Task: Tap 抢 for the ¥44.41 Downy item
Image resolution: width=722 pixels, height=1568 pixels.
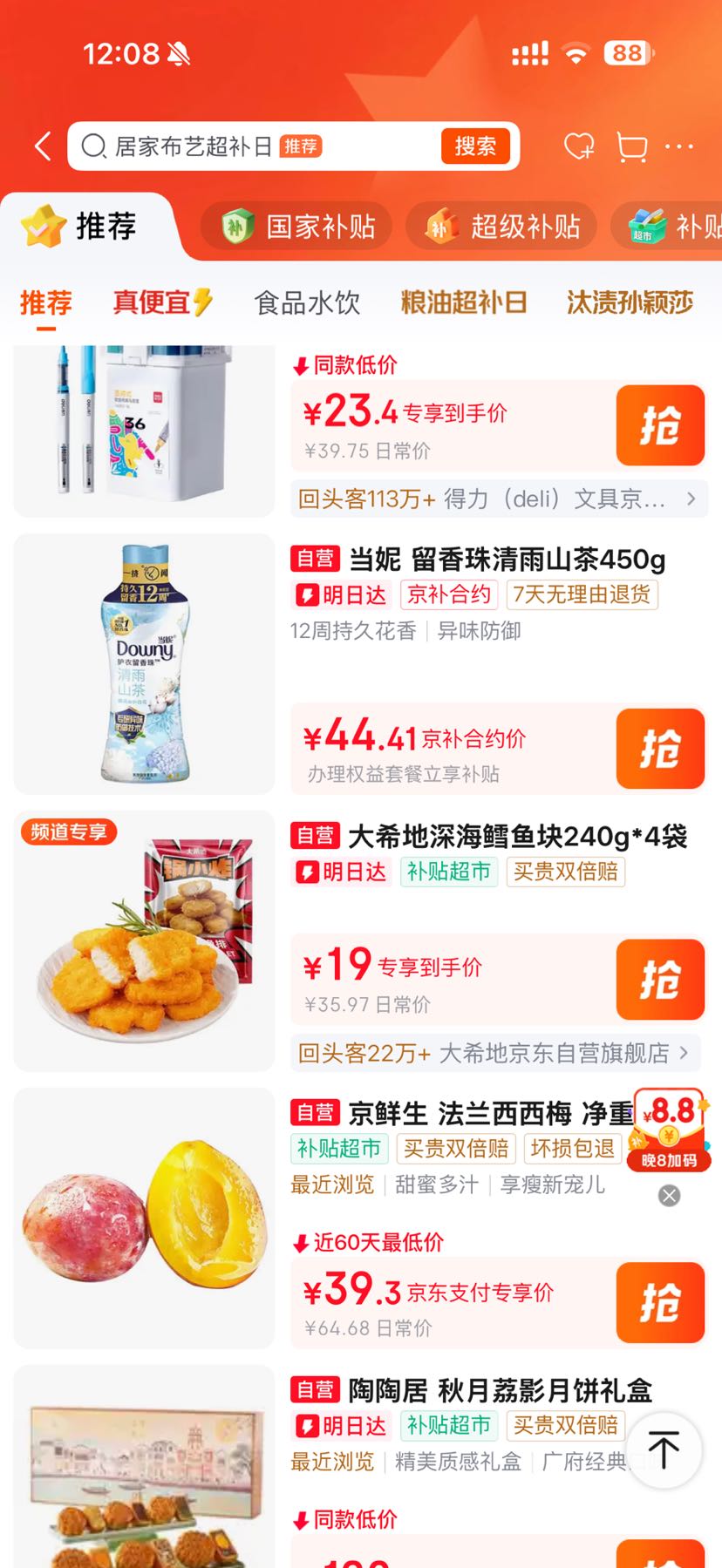Action: 660,749
